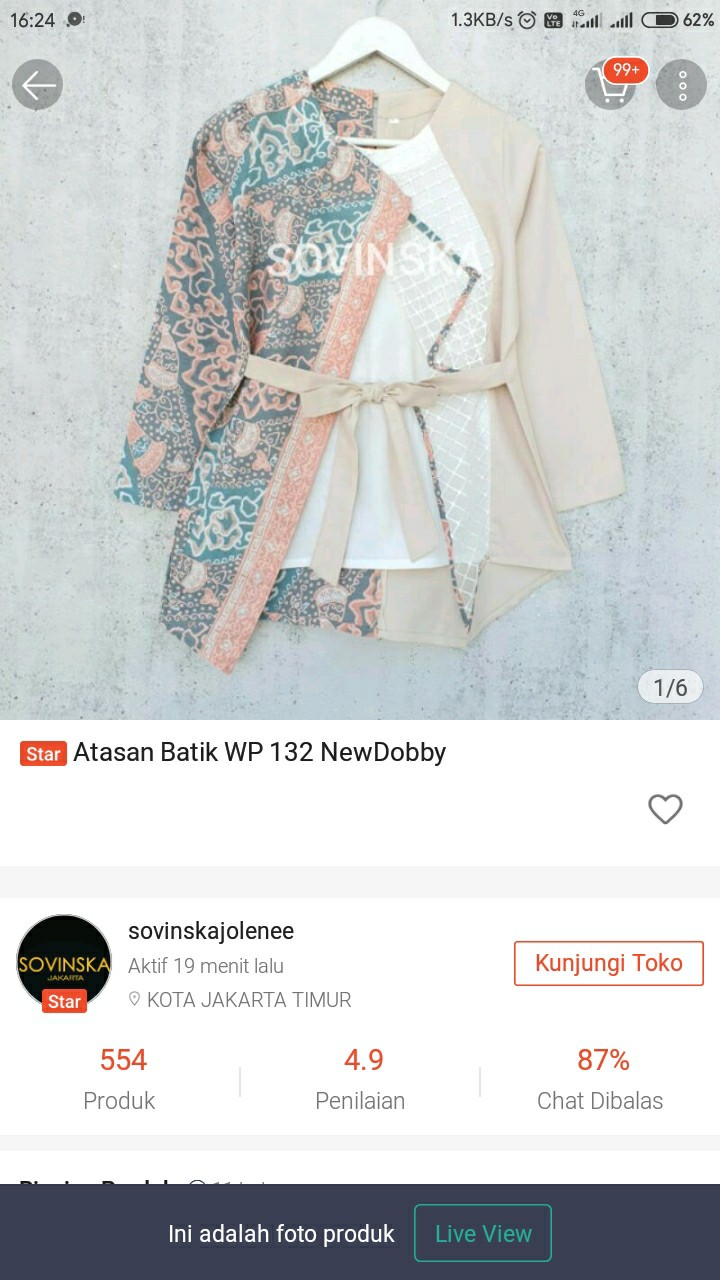Screen dimensions: 720x1280
Task: Expand the 87% Chat Dibalas statistic
Action: [x=601, y=1078]
